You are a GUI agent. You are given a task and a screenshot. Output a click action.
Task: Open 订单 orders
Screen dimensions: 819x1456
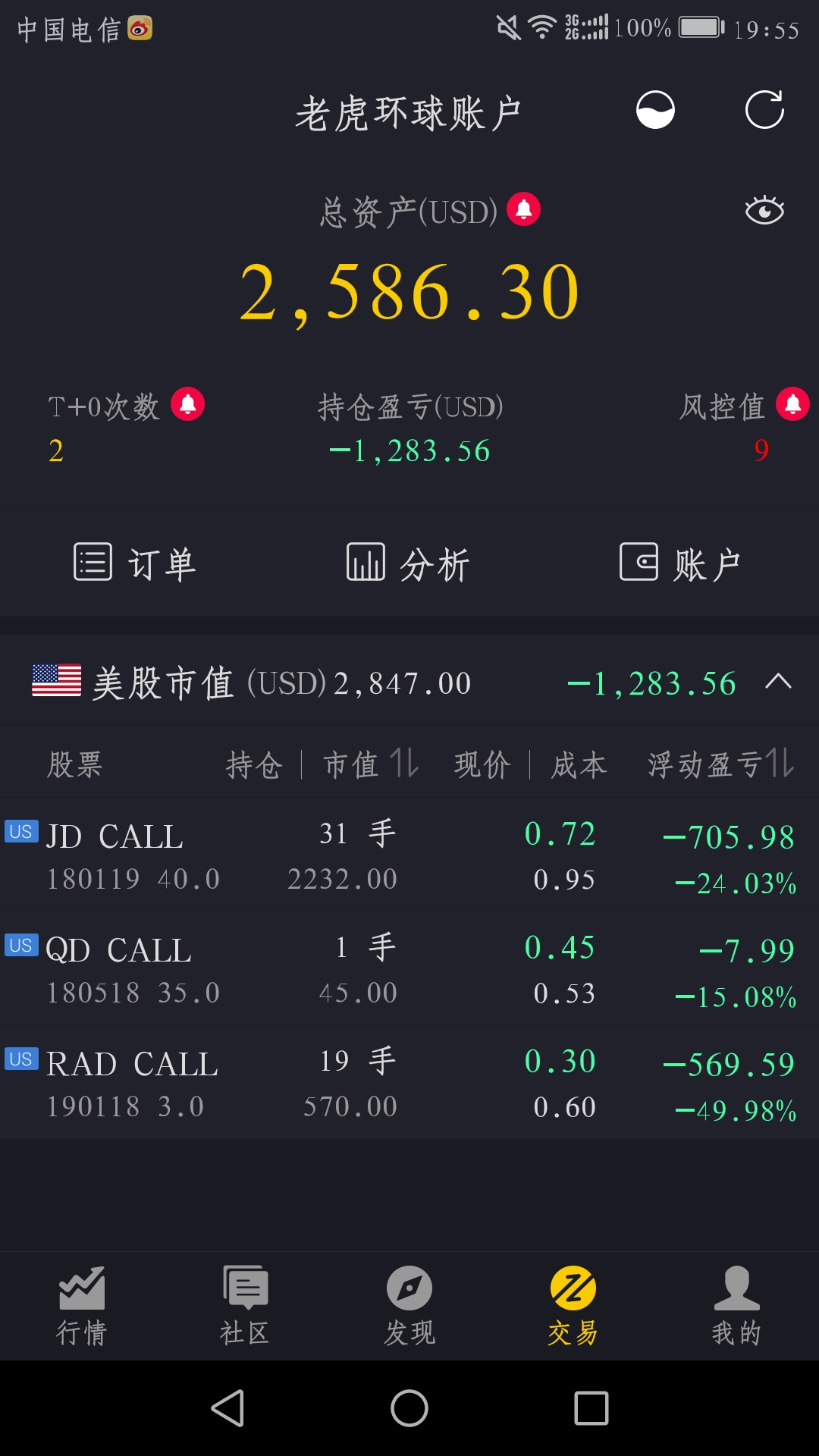(x=136, y=563)
